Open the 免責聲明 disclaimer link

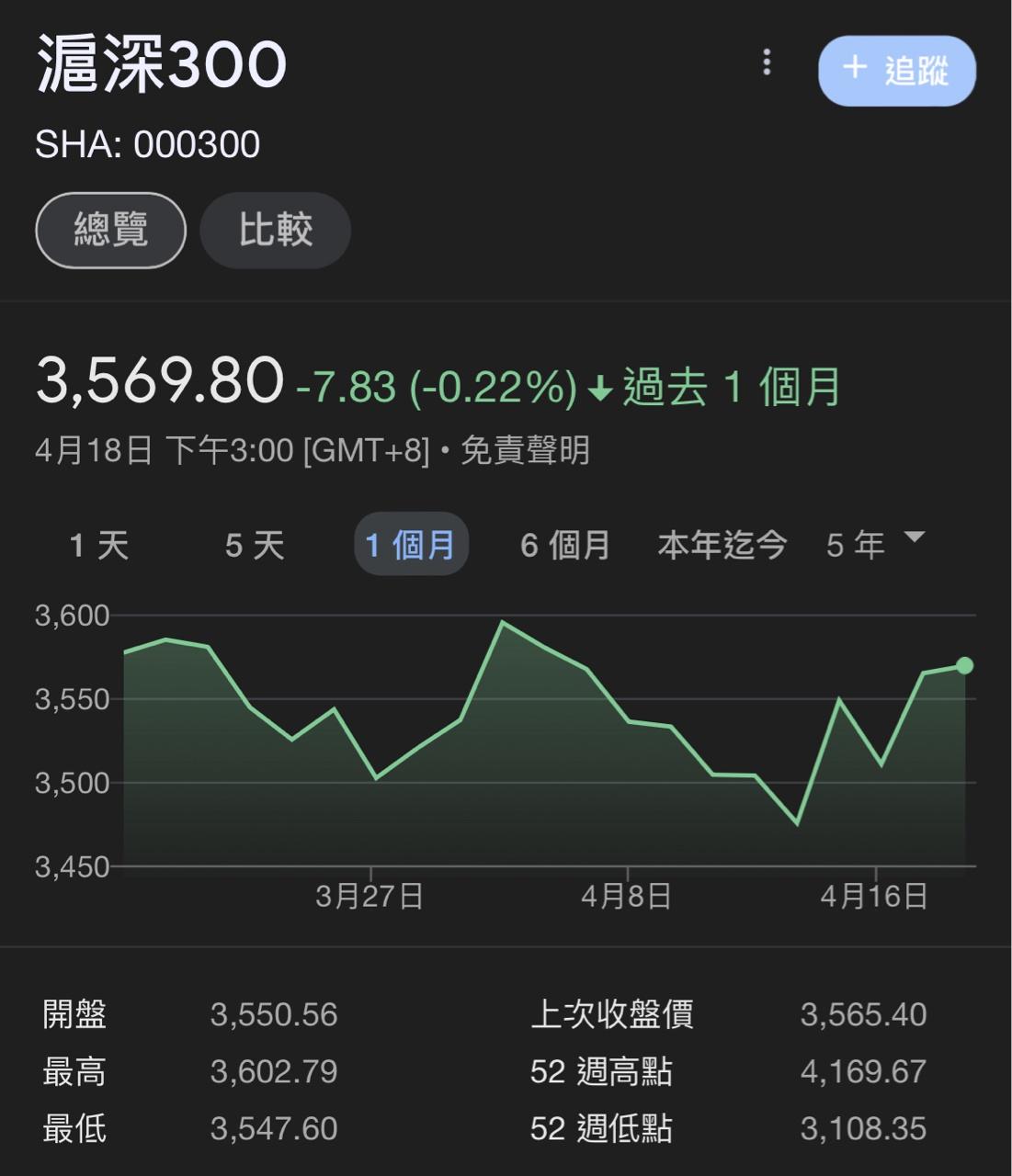click(x=525, y=451)
